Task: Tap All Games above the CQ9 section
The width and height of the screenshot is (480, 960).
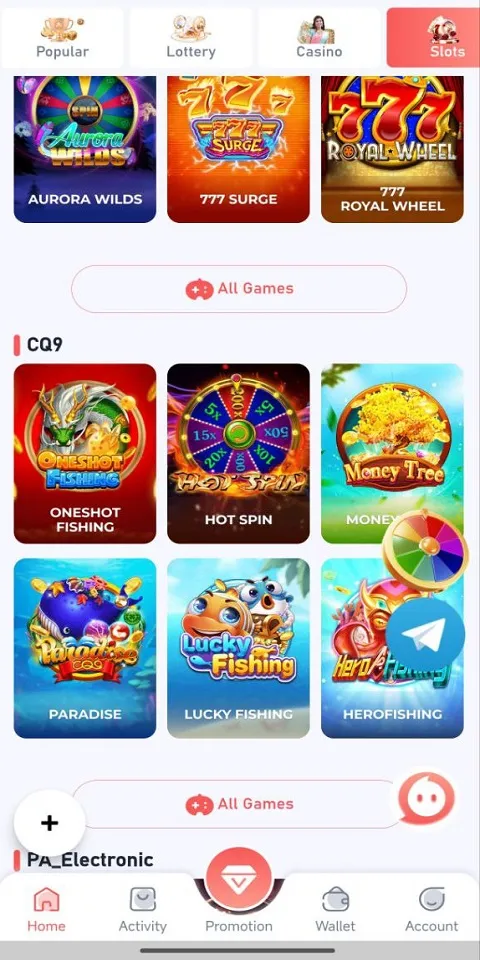Action: [239, 289]
